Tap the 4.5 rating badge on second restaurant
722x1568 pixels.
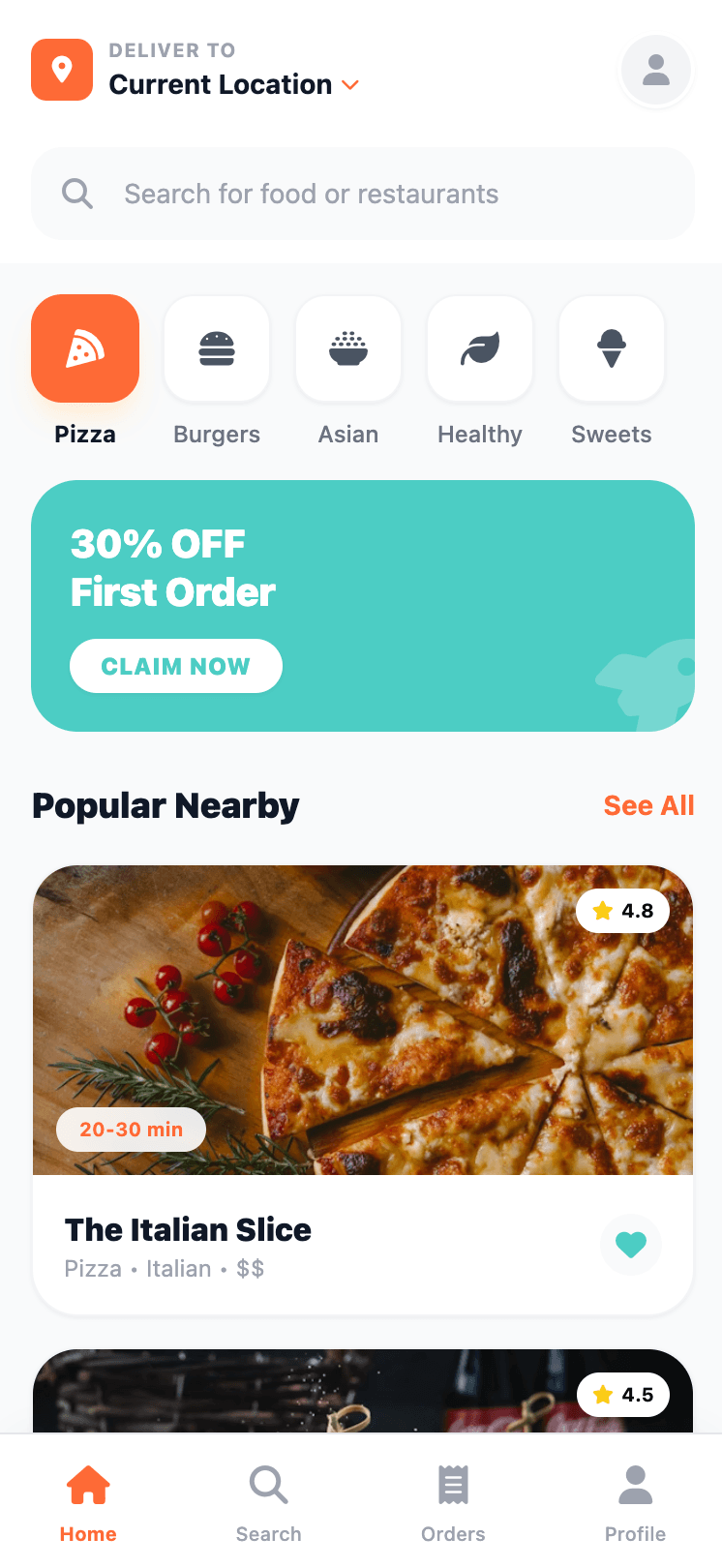623,1395
